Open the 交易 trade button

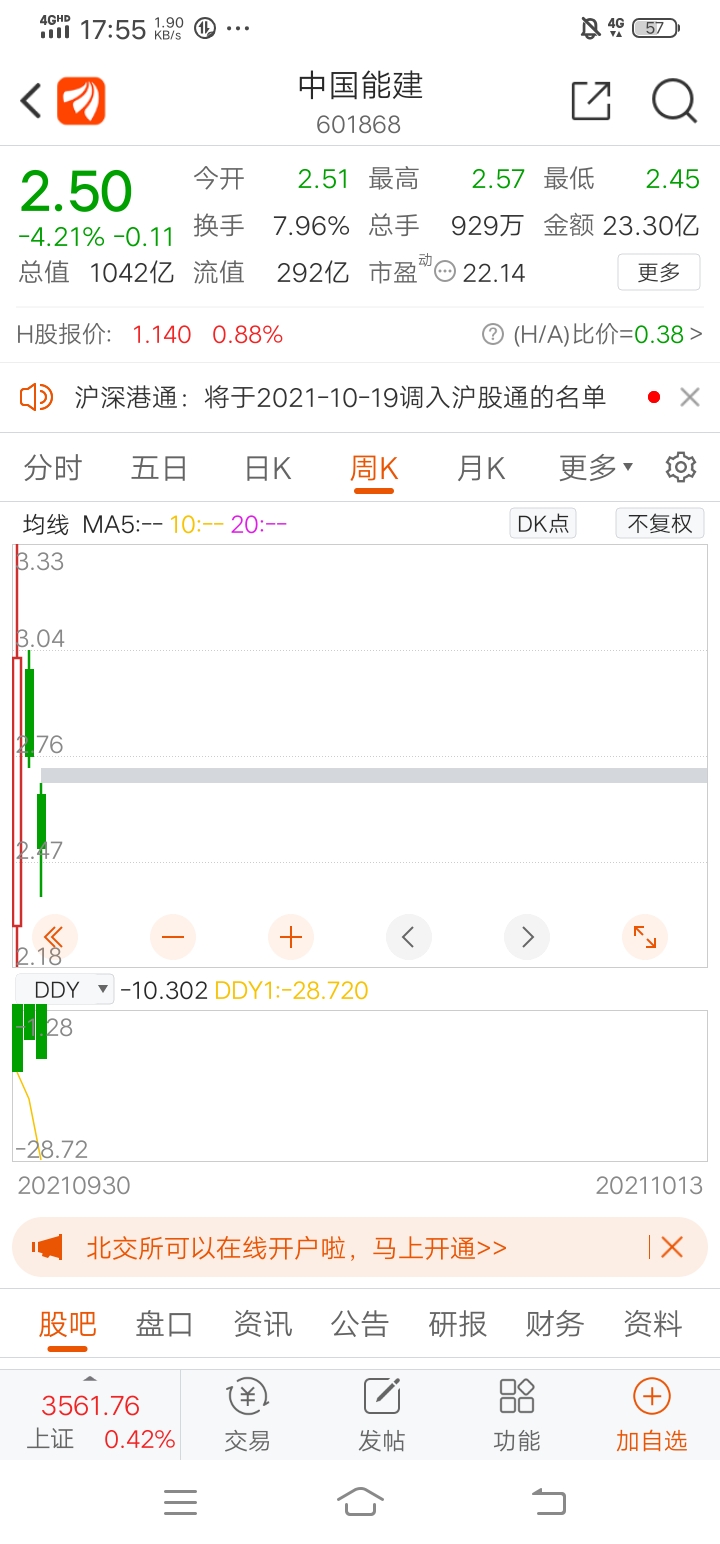tap(247, 1414)
